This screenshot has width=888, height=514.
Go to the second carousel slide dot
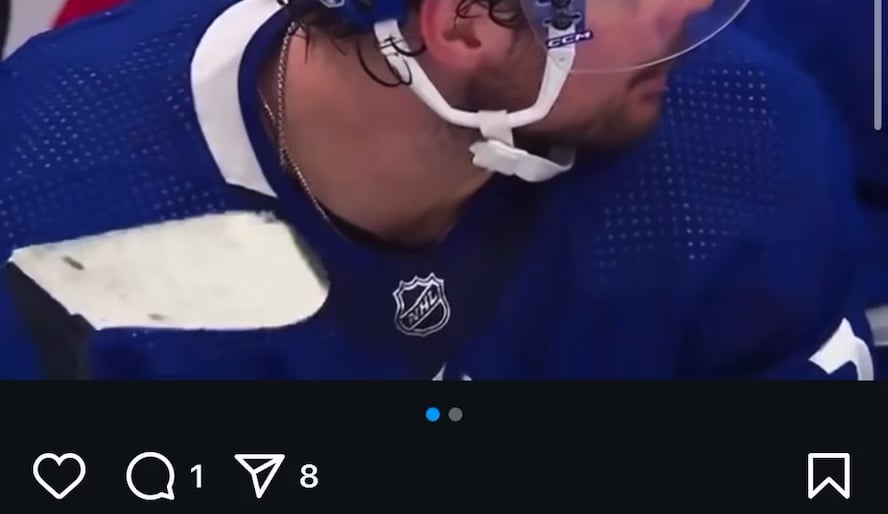coord(456,414)
